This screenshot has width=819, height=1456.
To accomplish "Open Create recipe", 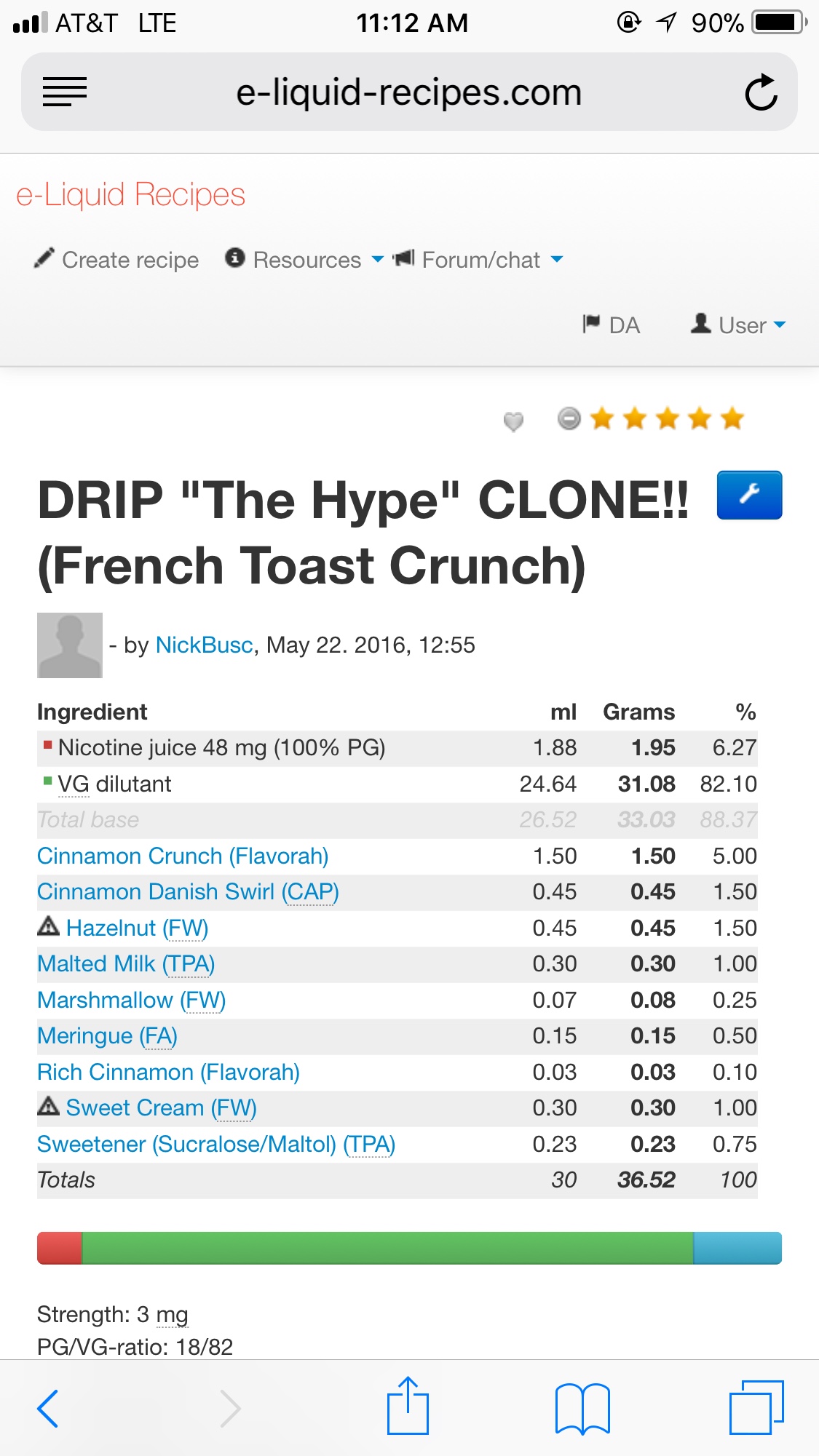I will (116, 260).
